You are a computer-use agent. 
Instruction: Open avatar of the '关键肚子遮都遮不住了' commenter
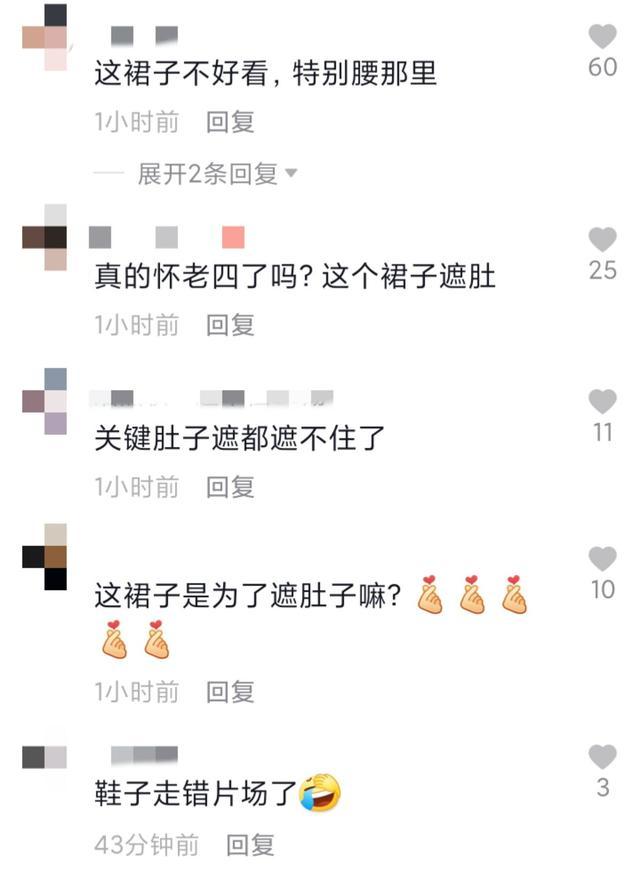pyautogui.click(x=45, y=401)
